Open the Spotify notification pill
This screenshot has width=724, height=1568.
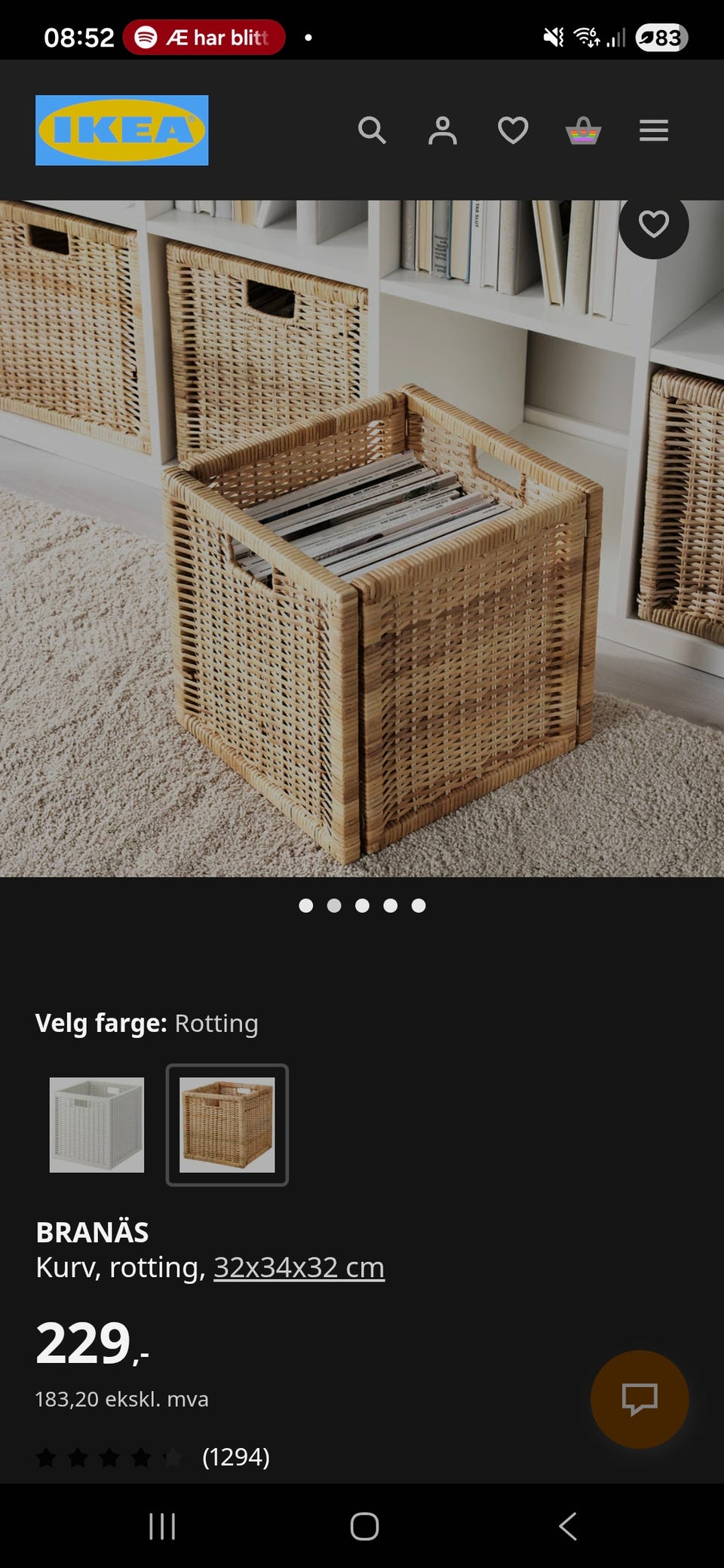[x=202, y=38]
